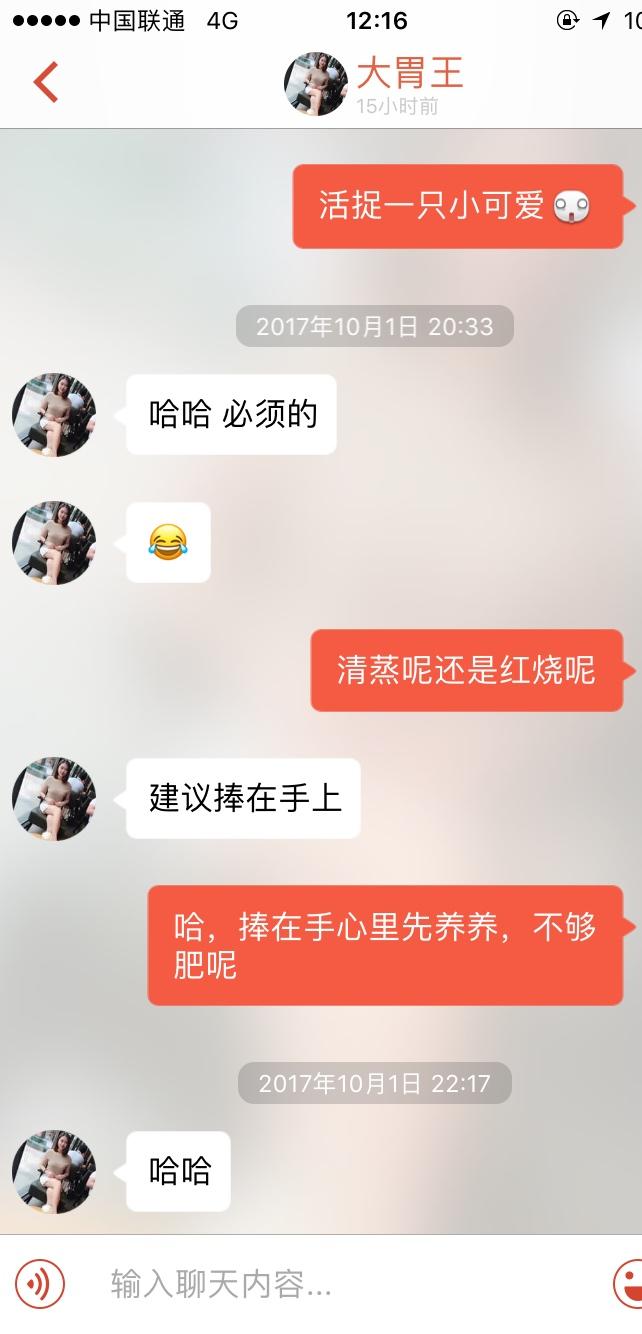Tap the avatar beside 哈哈 必须的
Screen dimensions: 642x1334
pos(54,415)
